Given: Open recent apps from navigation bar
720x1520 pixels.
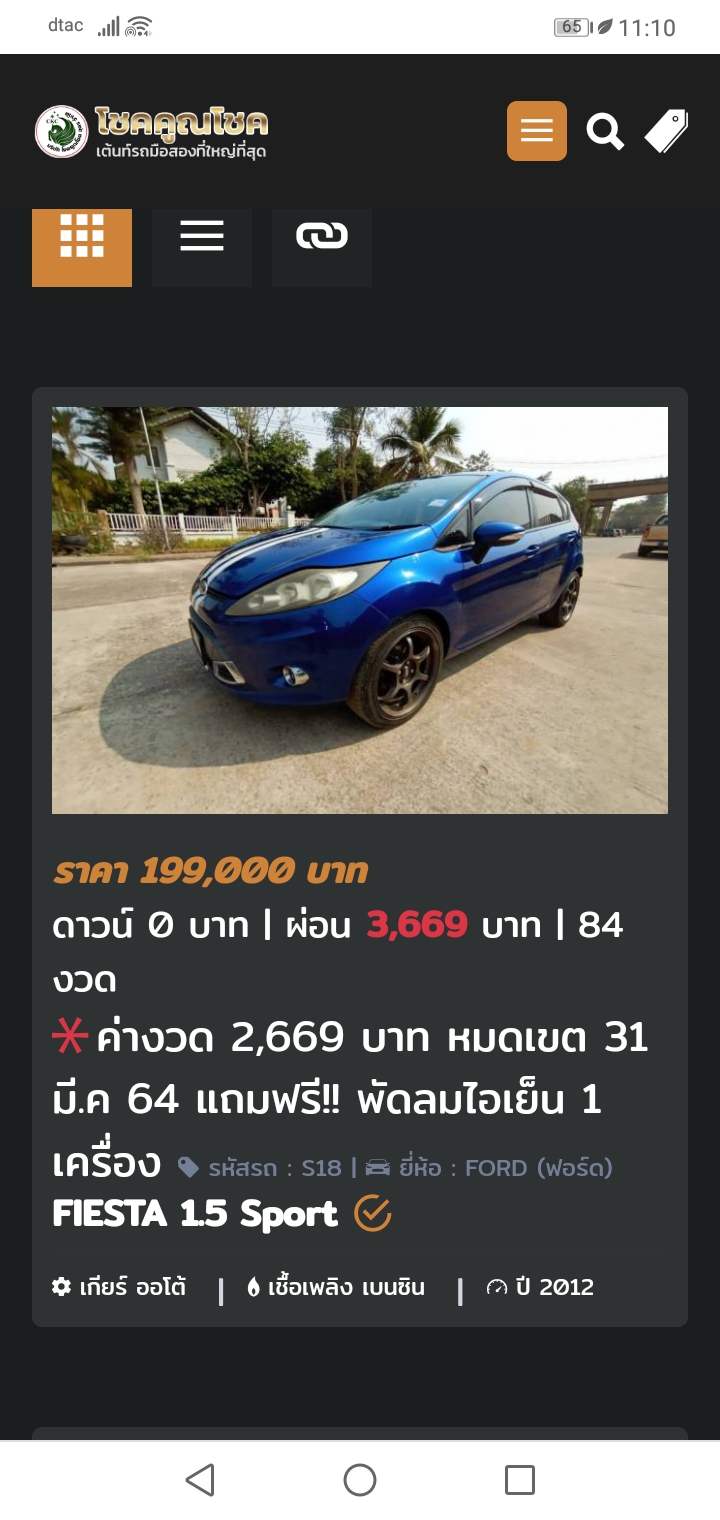Looking at the screenshot, I should click(x=519, y=1479).
